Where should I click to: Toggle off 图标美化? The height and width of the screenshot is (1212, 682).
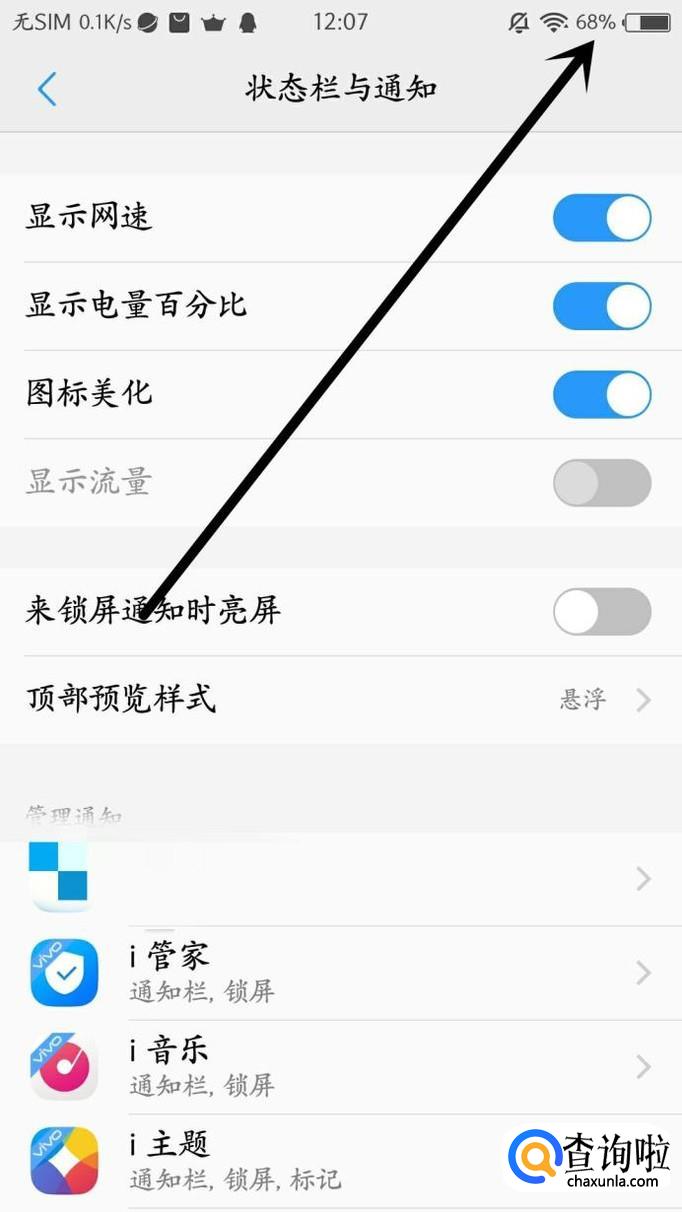[602, 394]
